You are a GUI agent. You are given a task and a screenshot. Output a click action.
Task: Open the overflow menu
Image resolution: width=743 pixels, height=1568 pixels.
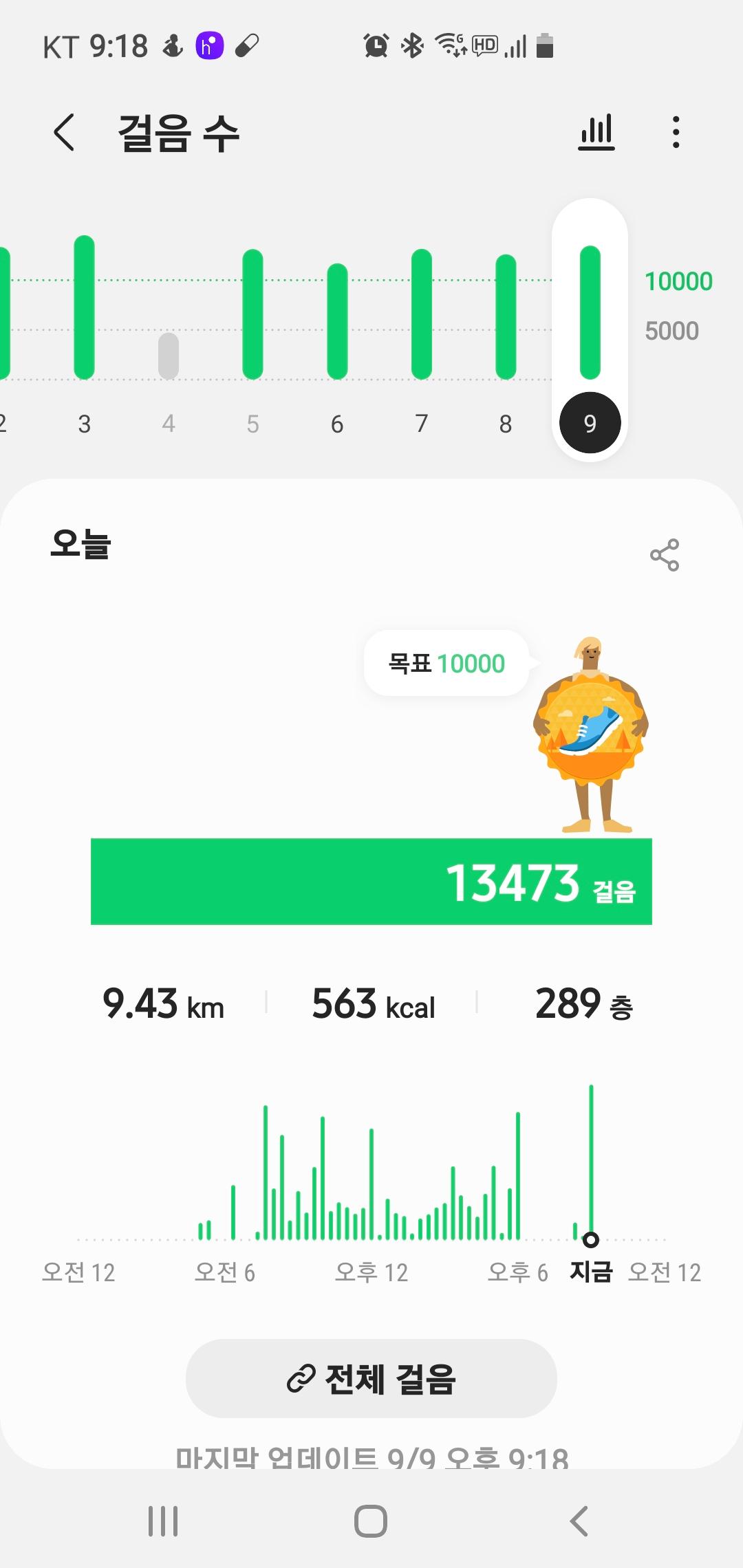[676, 132]
